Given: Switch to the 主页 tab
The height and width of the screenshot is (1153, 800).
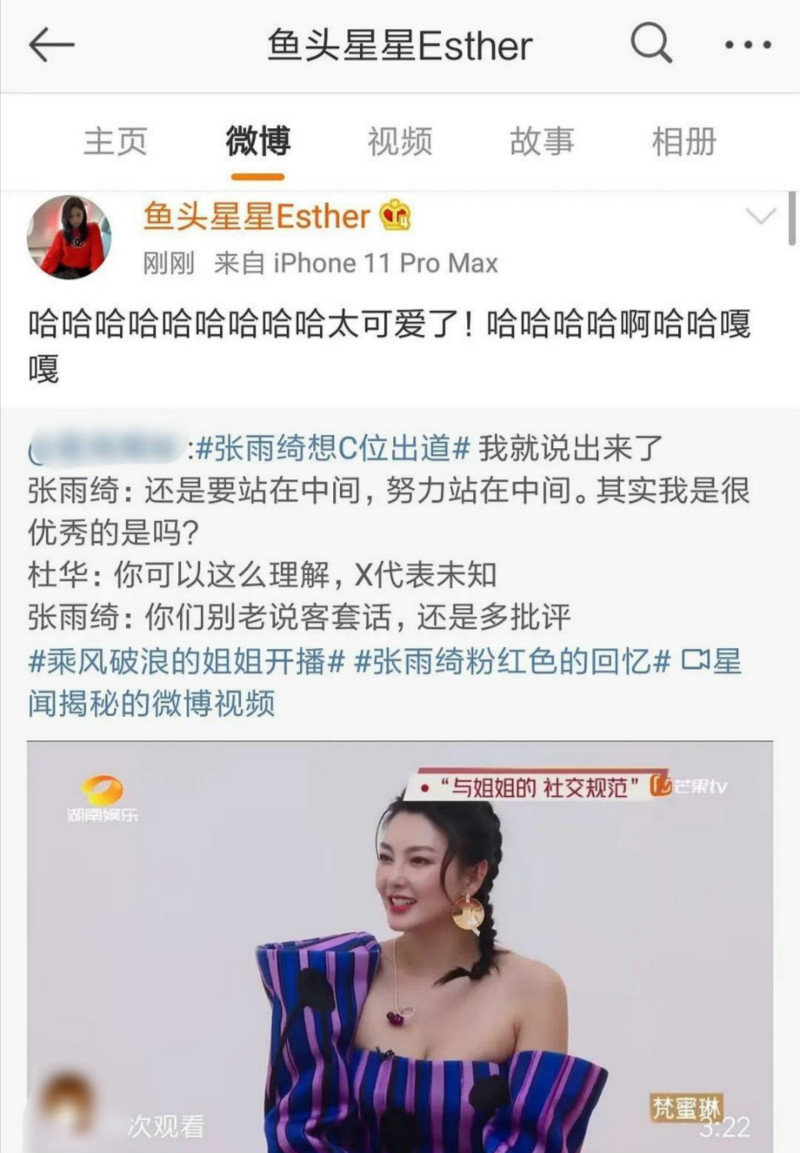Looking at the screenshot, I should [x=115, y=141].
